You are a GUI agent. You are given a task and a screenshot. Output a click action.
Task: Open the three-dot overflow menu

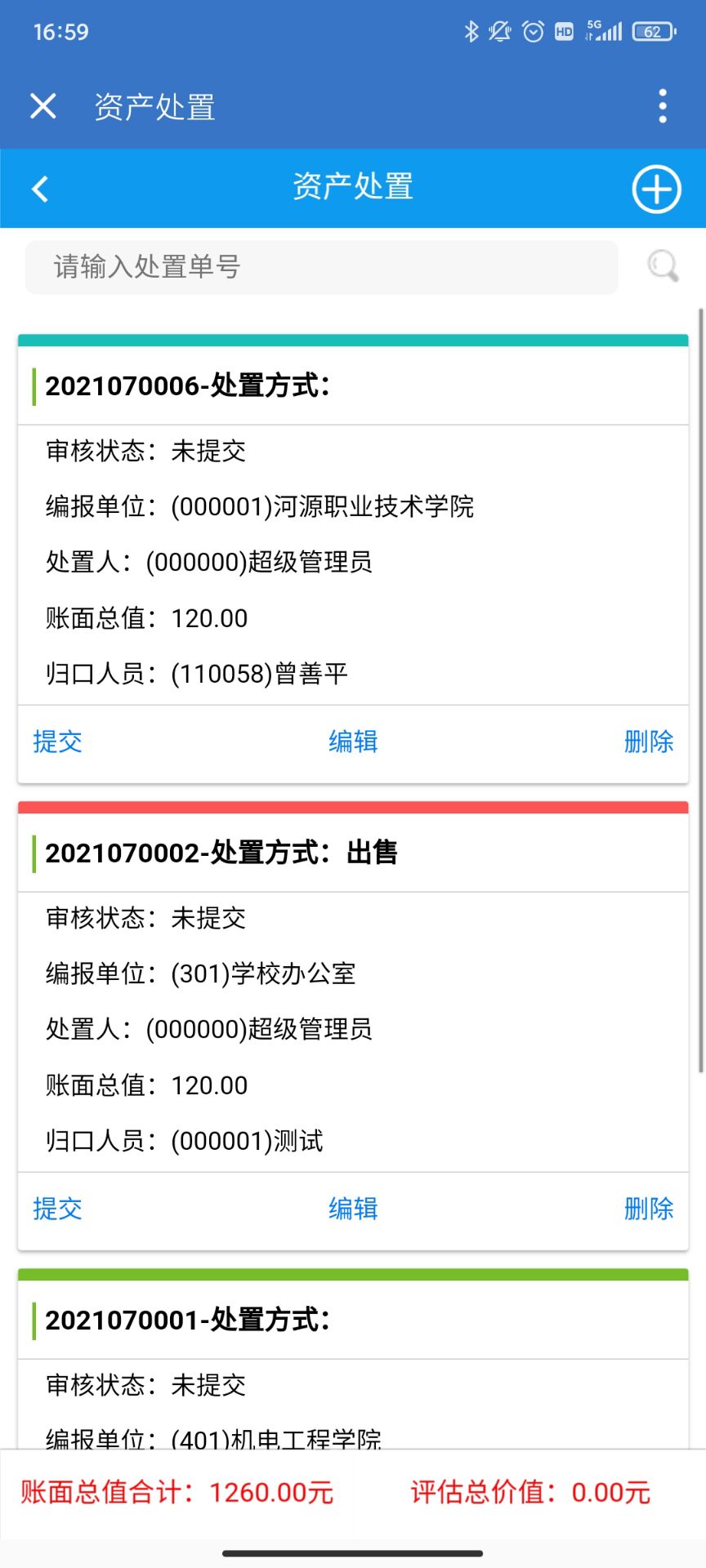[x=663, y=106]
